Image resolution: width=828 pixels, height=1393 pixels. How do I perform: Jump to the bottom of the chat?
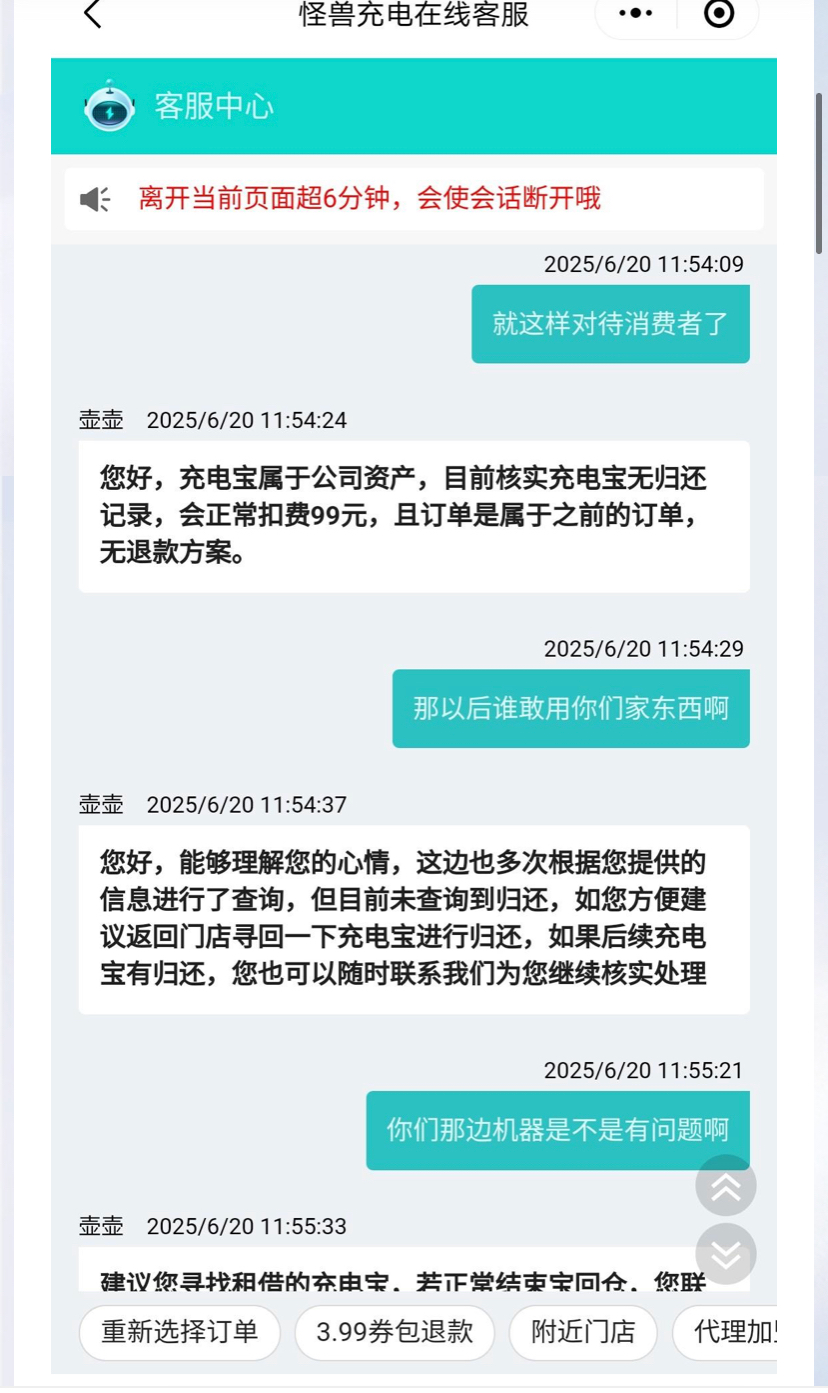(726, 1254)
